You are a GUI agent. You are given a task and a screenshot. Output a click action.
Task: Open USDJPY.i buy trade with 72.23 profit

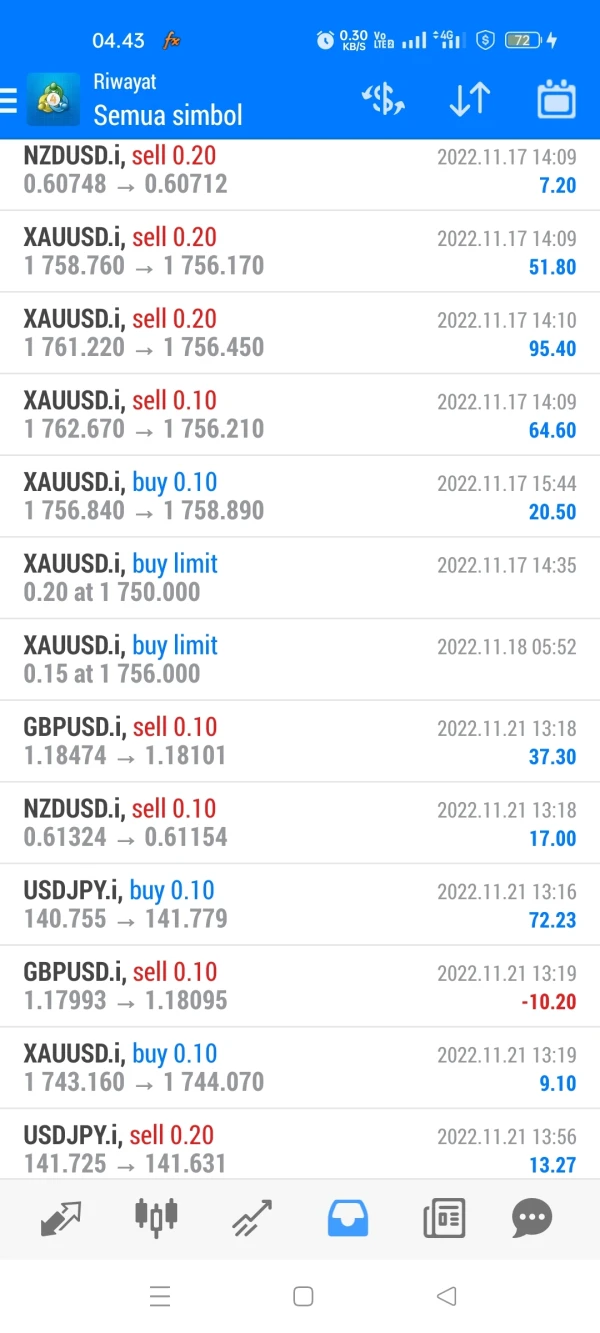click(x=300, y=904)
